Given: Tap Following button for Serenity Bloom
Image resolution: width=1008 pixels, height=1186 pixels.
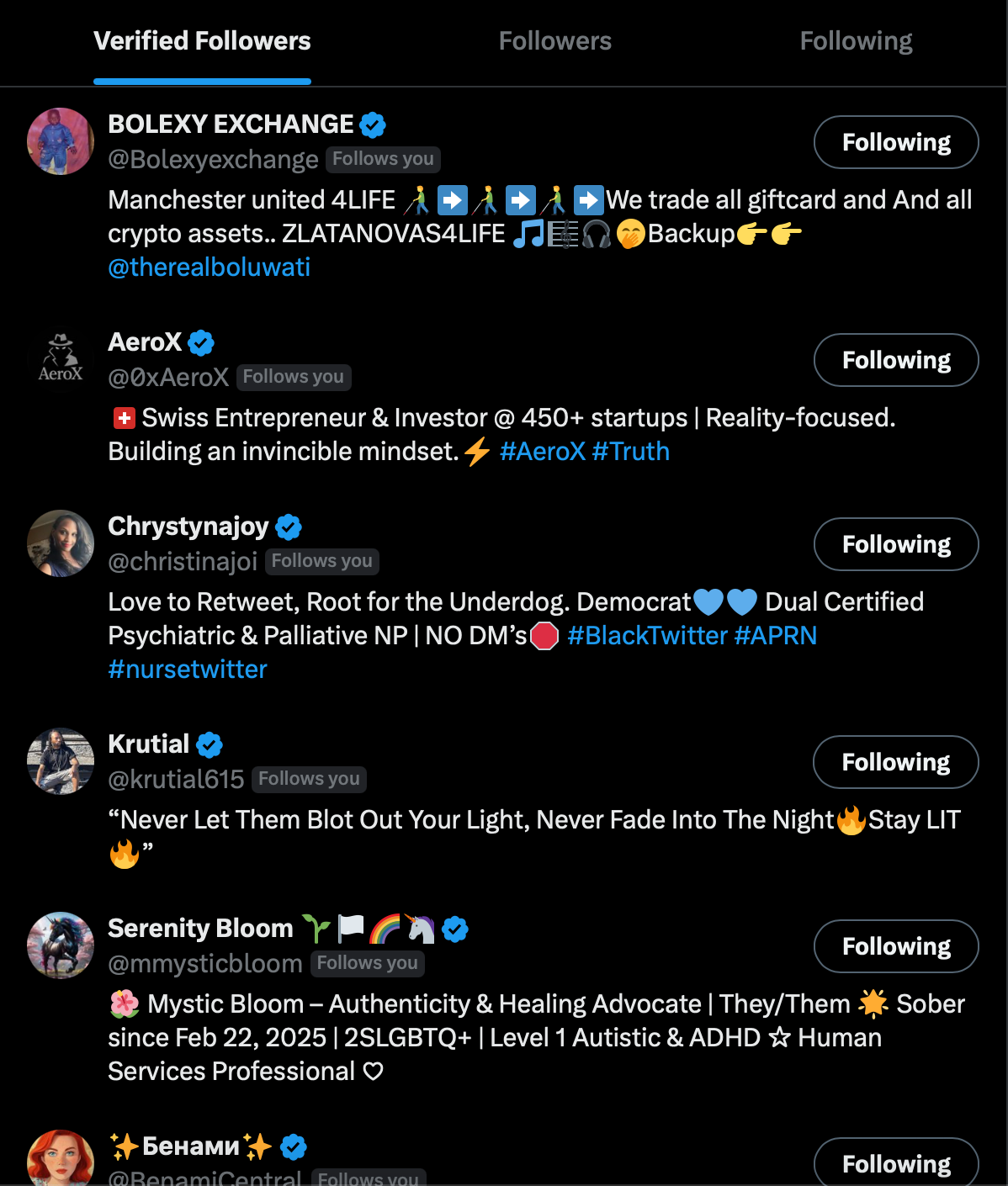Looking at the screenshot, I should click(896, 946).
